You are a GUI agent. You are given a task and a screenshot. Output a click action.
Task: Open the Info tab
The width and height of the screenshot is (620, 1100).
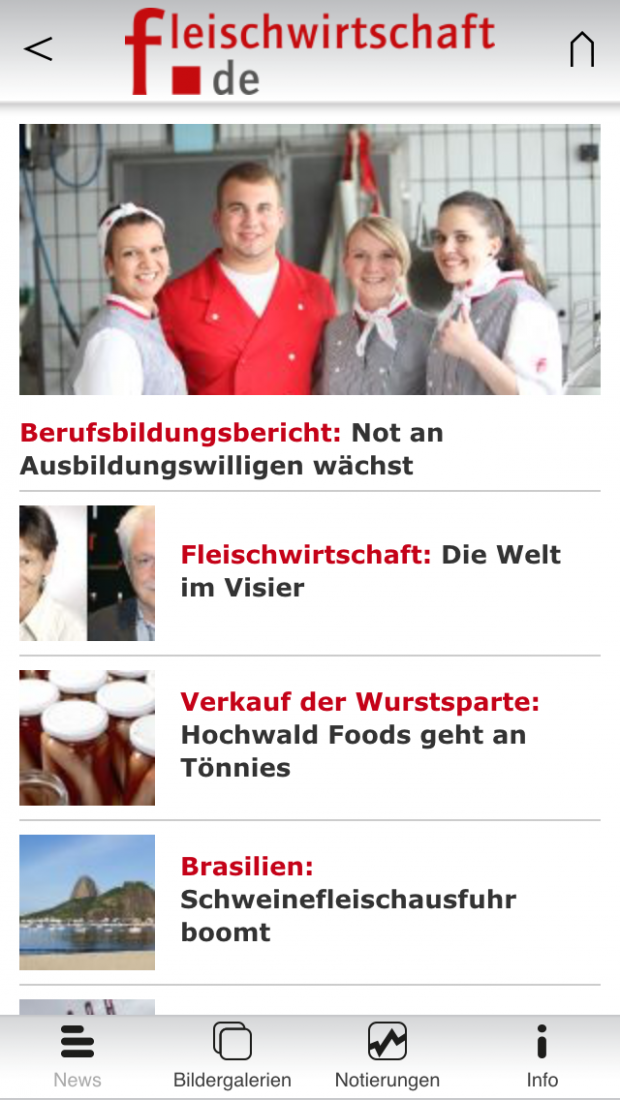point(542,1056)
